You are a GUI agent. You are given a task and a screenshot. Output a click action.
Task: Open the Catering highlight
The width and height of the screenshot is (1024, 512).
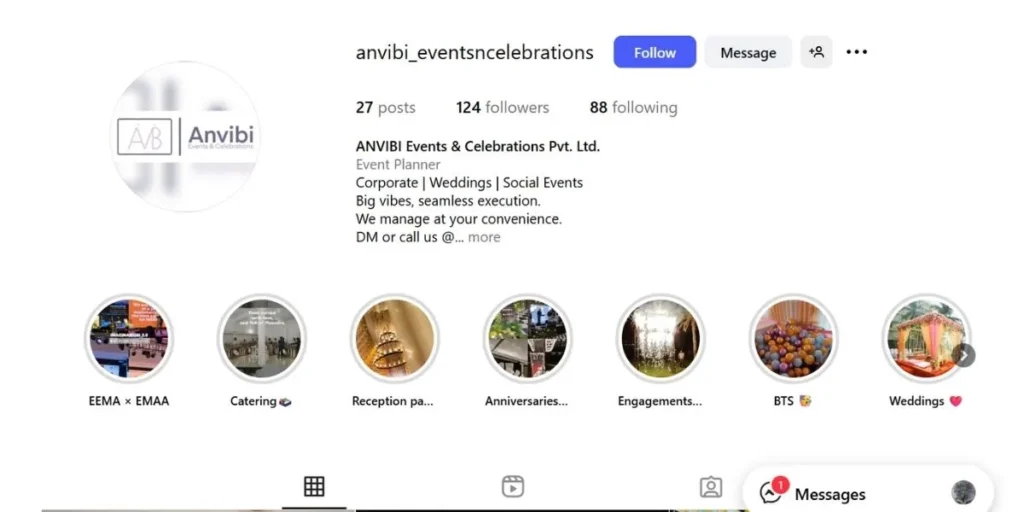click(x=261, y=340)
